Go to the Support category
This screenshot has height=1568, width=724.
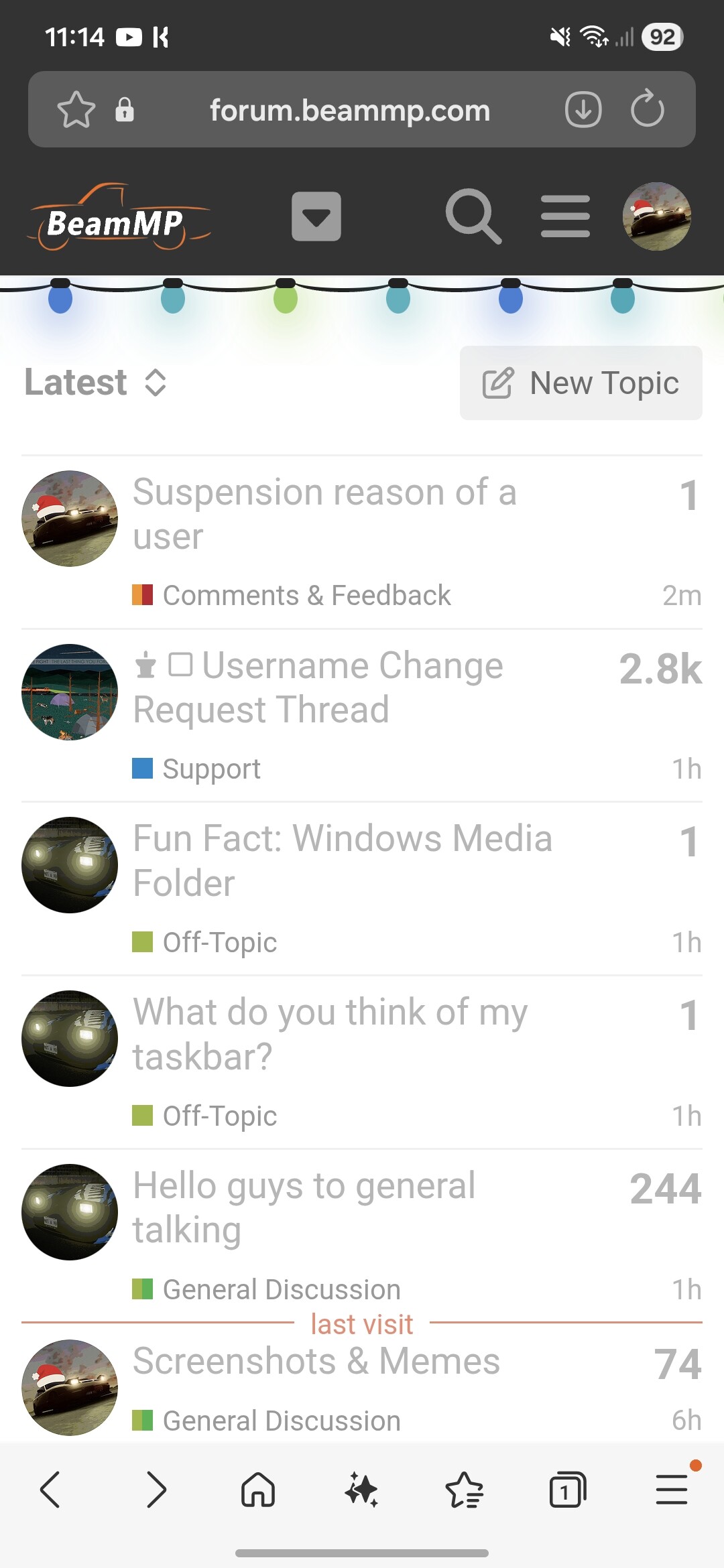click(210, 769)
